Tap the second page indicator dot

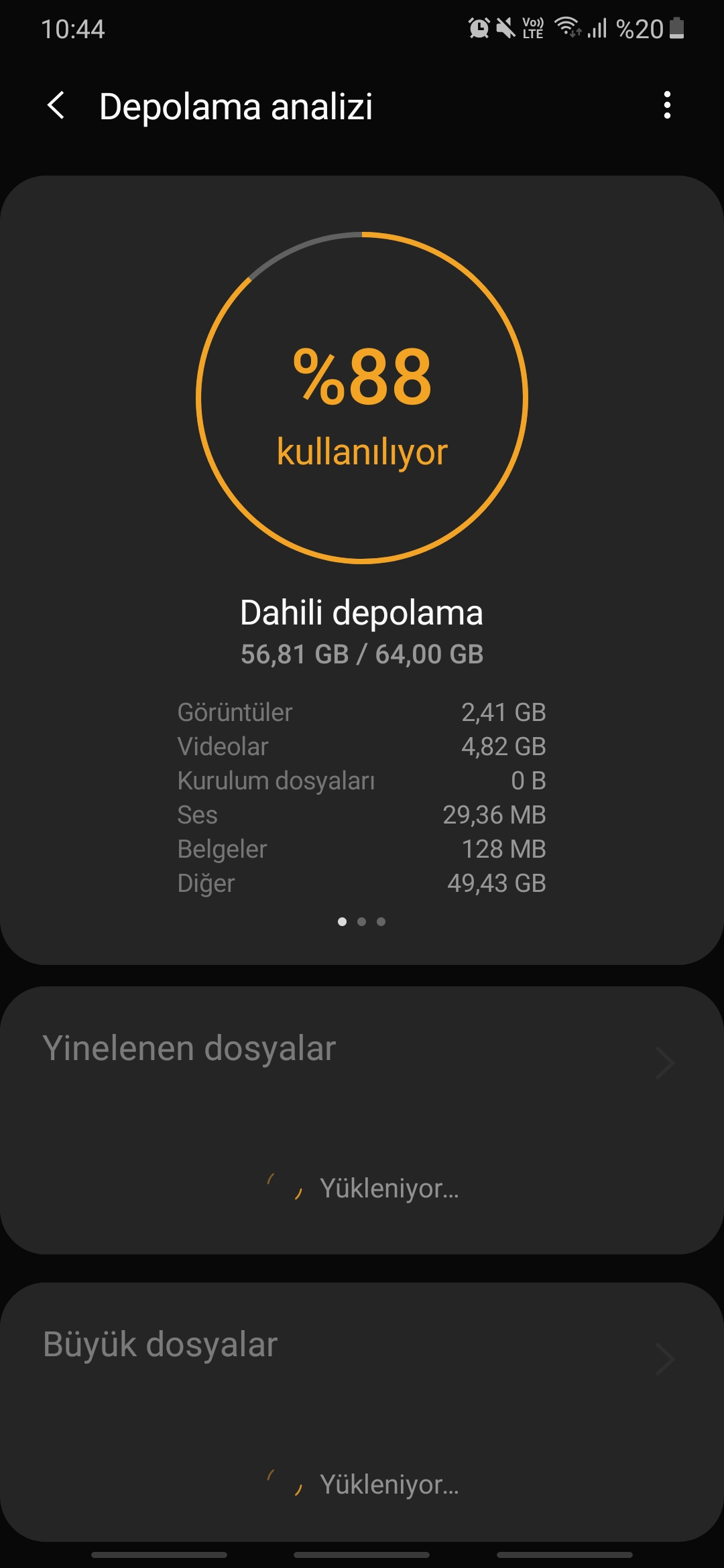362,921
